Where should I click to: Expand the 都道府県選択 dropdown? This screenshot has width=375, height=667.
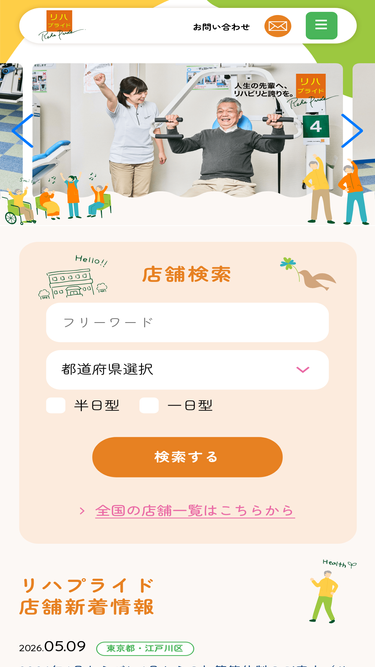pos(188,370)
